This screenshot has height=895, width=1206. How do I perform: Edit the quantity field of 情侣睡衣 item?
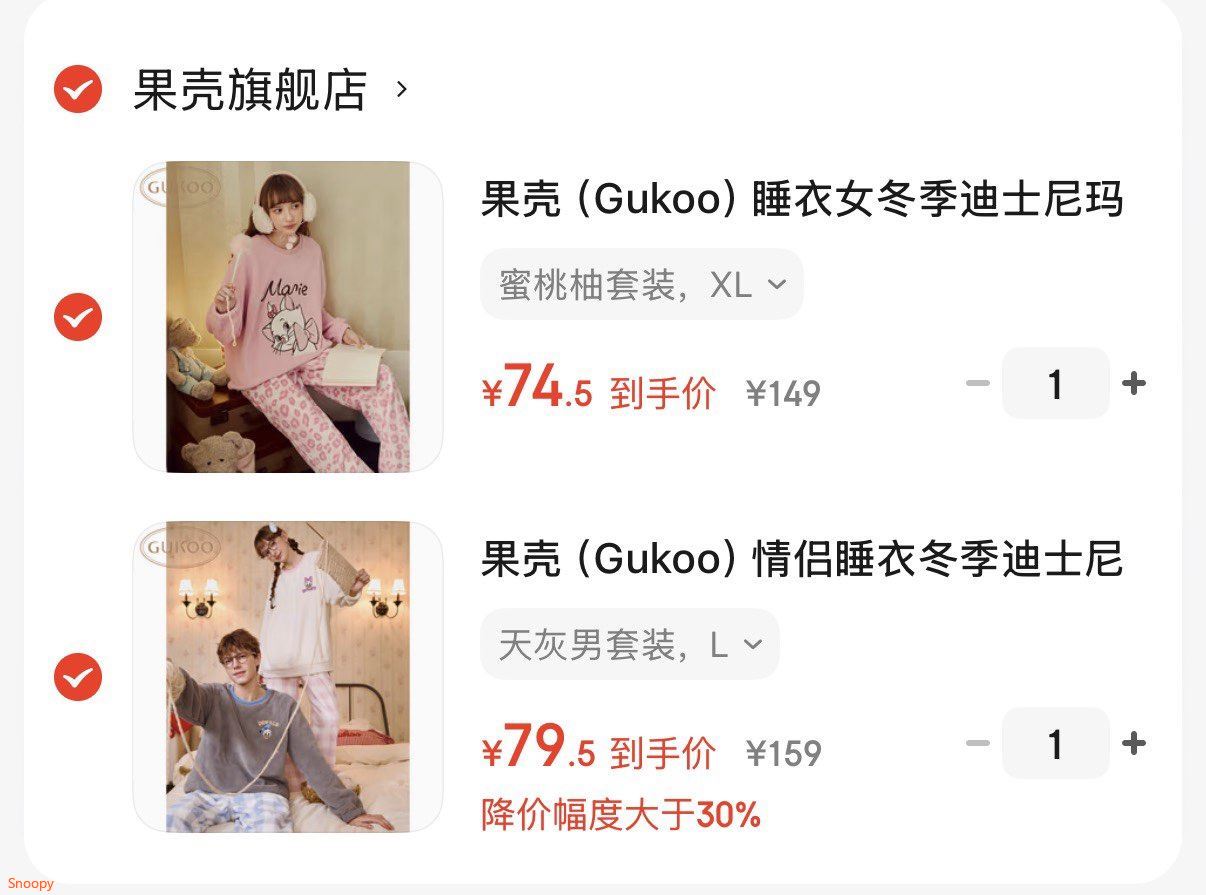click(1055, 743)
